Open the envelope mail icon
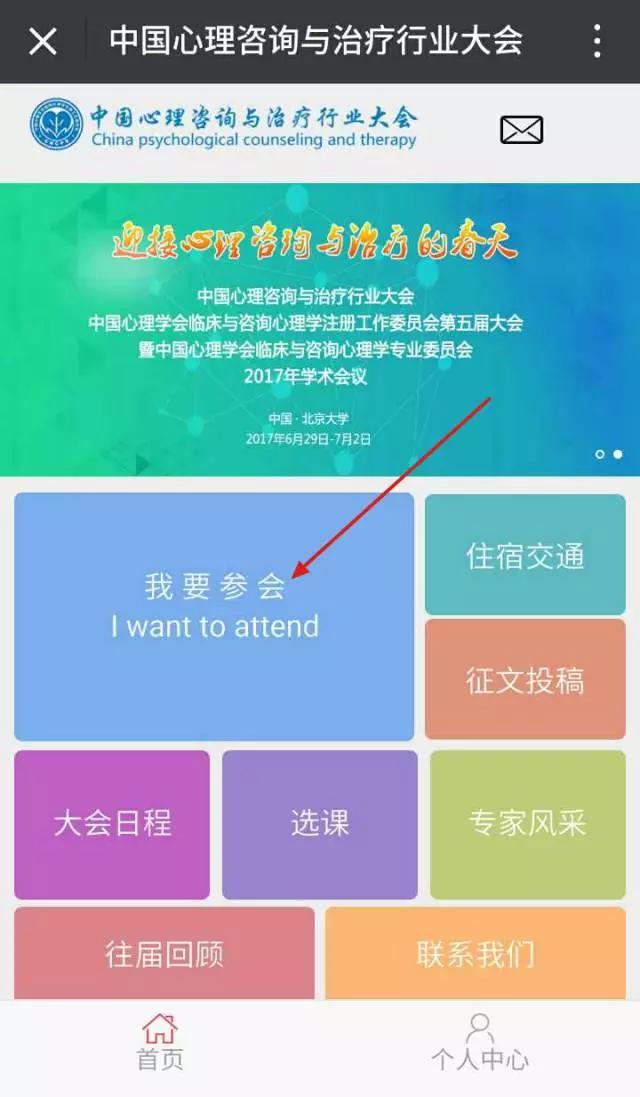This screenshot has width=640, height=1097. coord(521,130)
